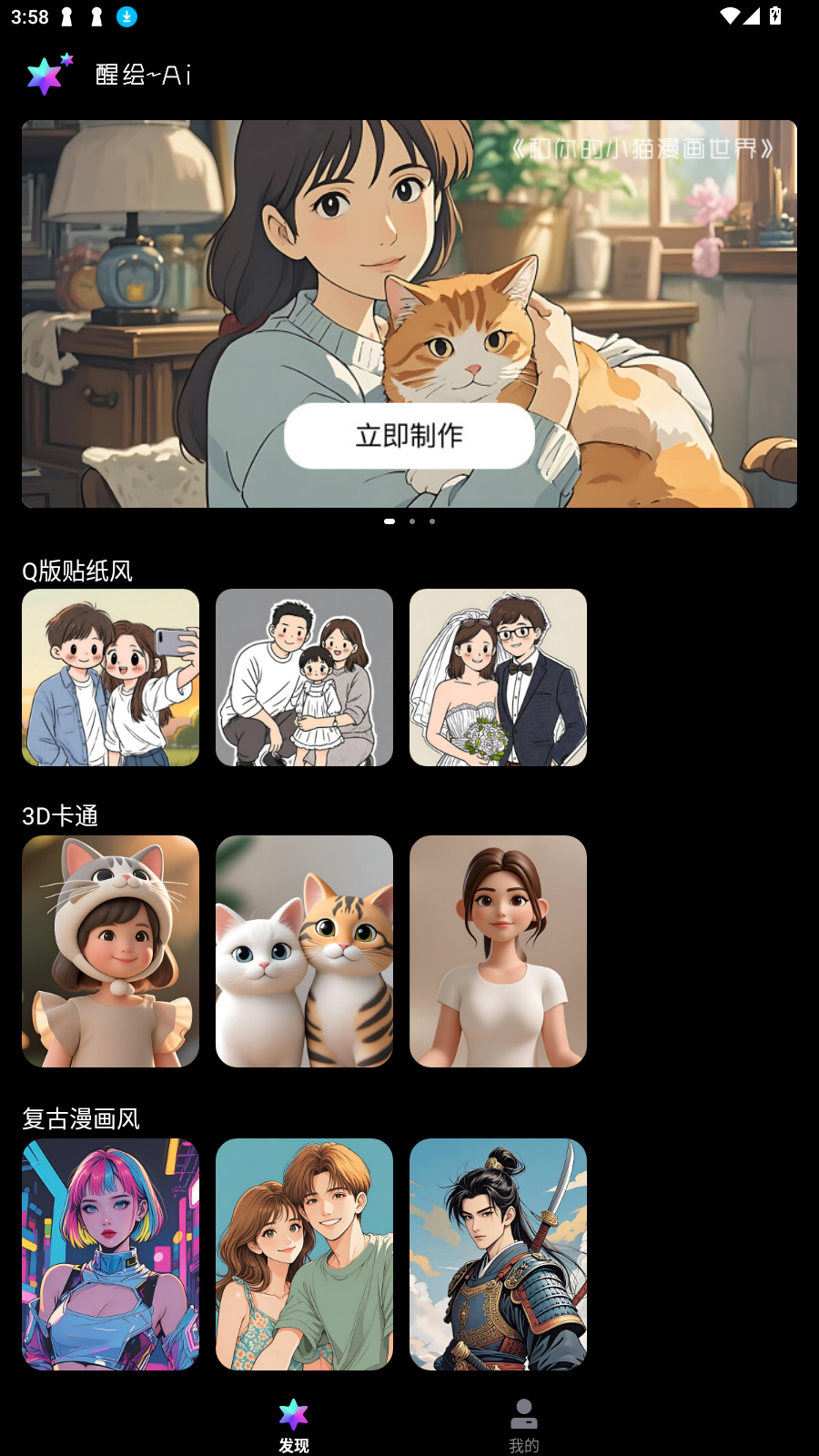
Task: Choose the Q版贴纸风 wedding couple template
Action: click(x=498, y=677)
